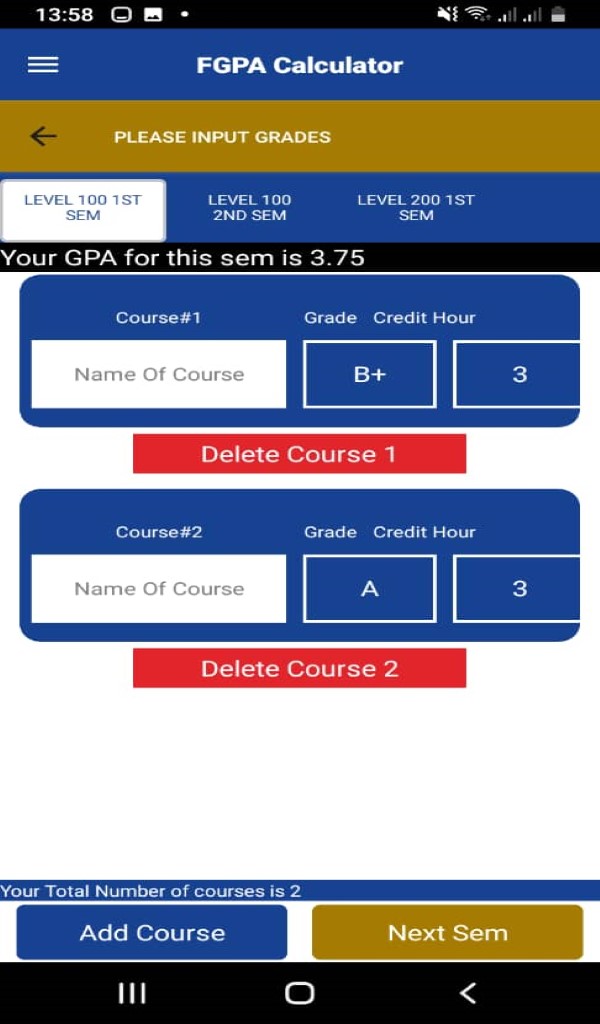Screen dimensions: 600x1024
Task: Edit credit hour for Course#2
Action: (518, 588)
